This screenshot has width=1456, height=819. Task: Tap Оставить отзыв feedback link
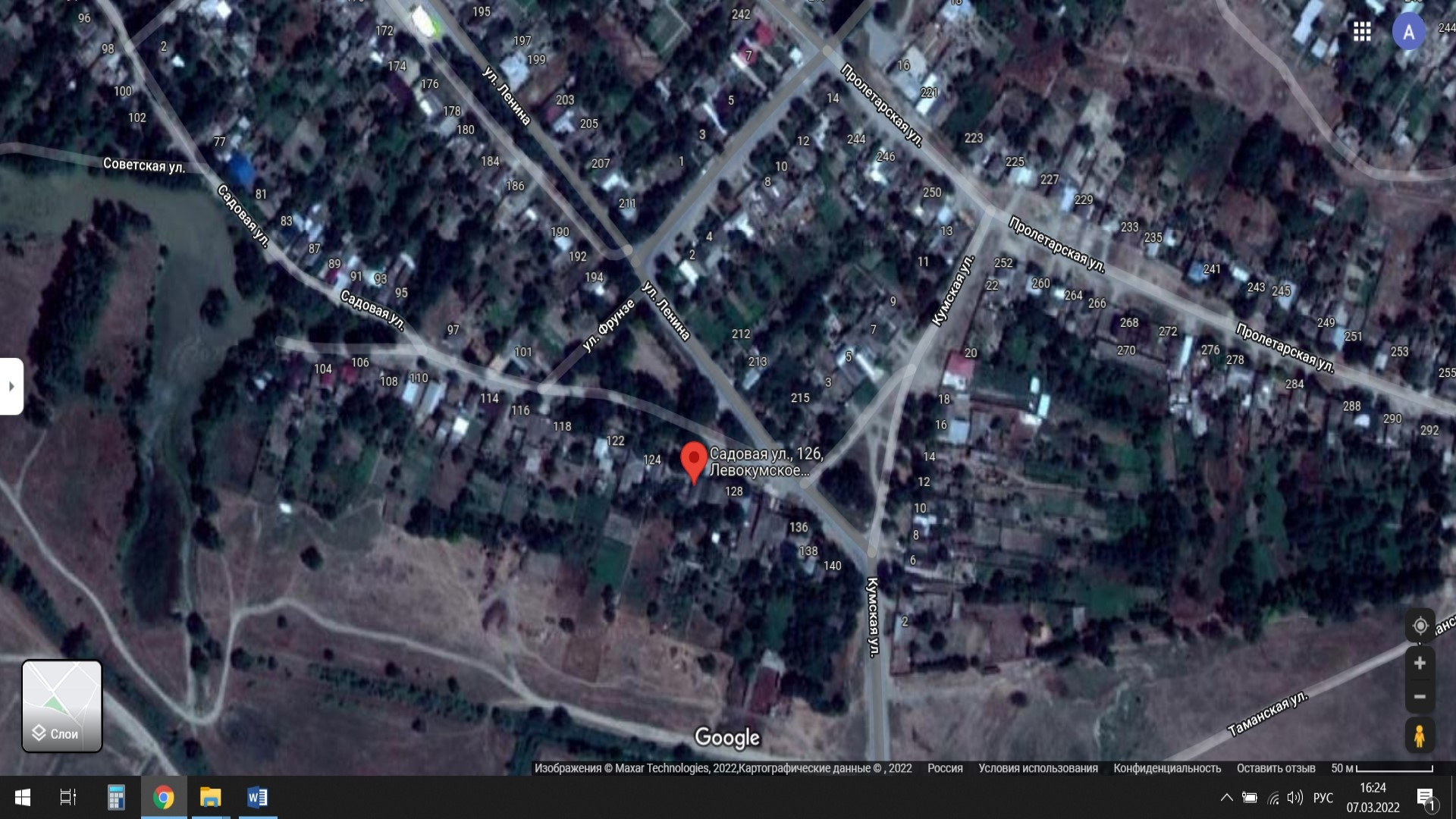point(1276,768)
